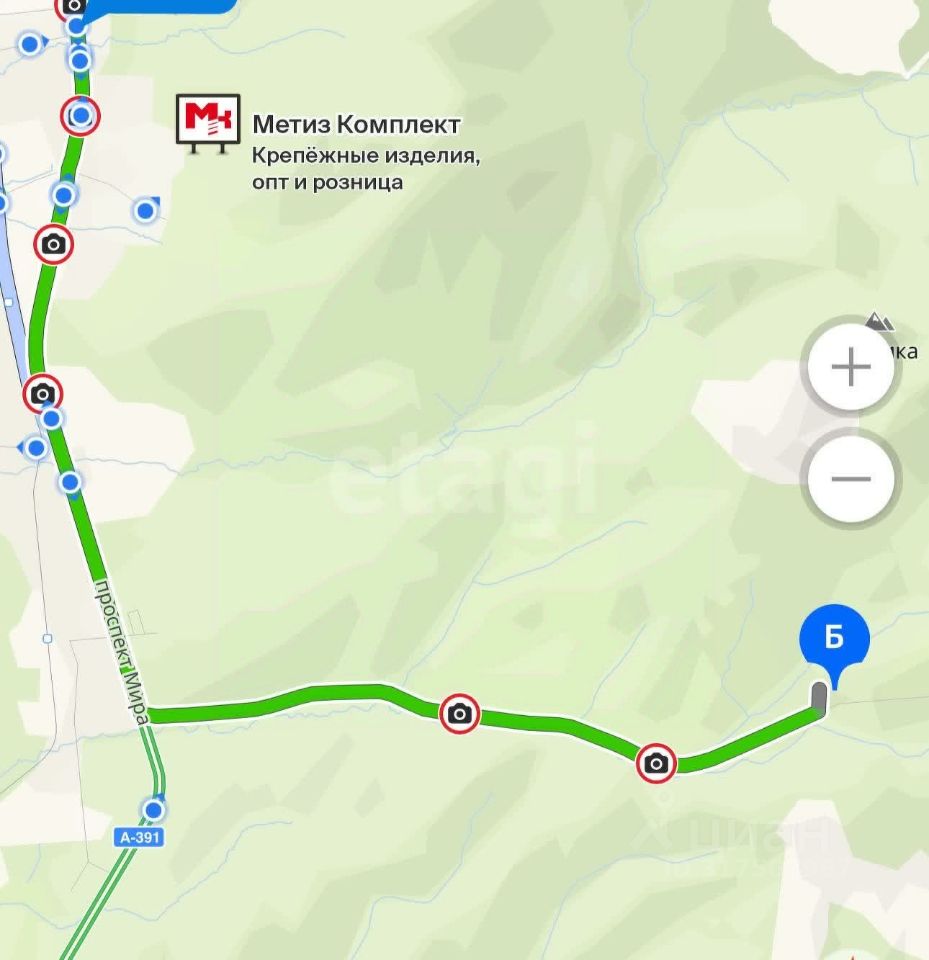
Task: Open the Метиз Комплект place marker
Action: 208,122
